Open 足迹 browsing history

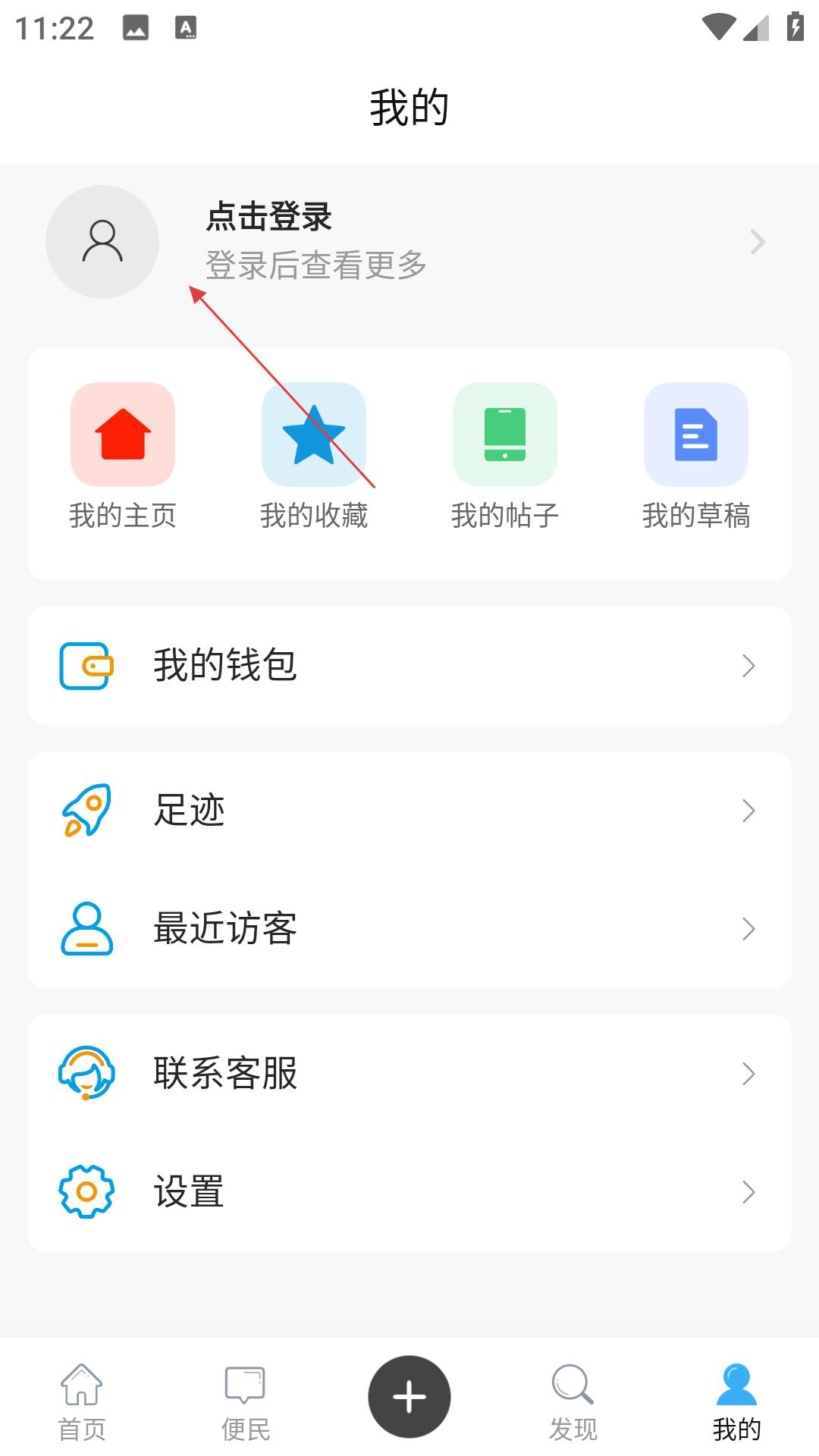click(x=409, y=811)
